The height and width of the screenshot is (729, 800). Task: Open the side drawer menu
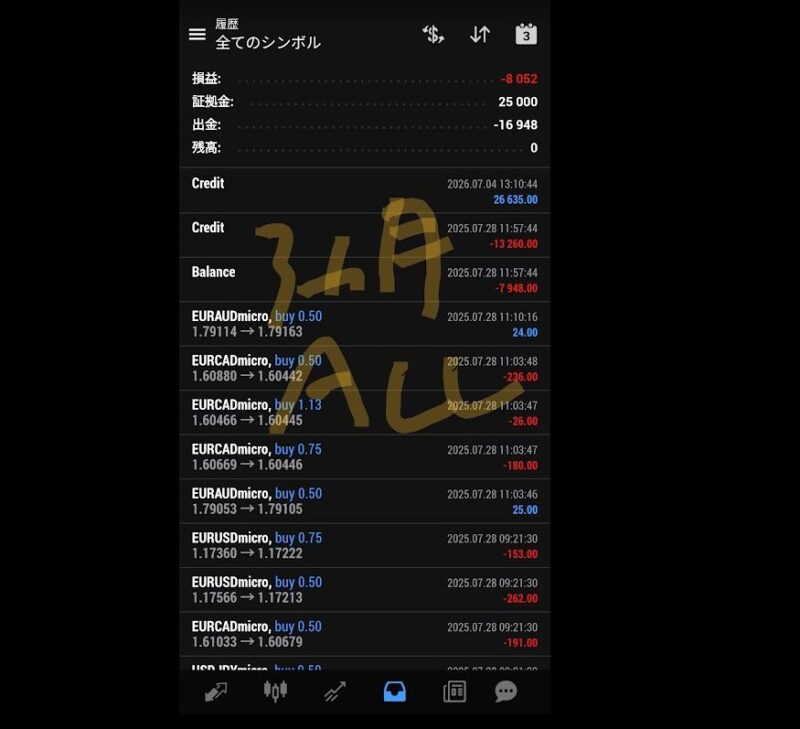point(197,34)
